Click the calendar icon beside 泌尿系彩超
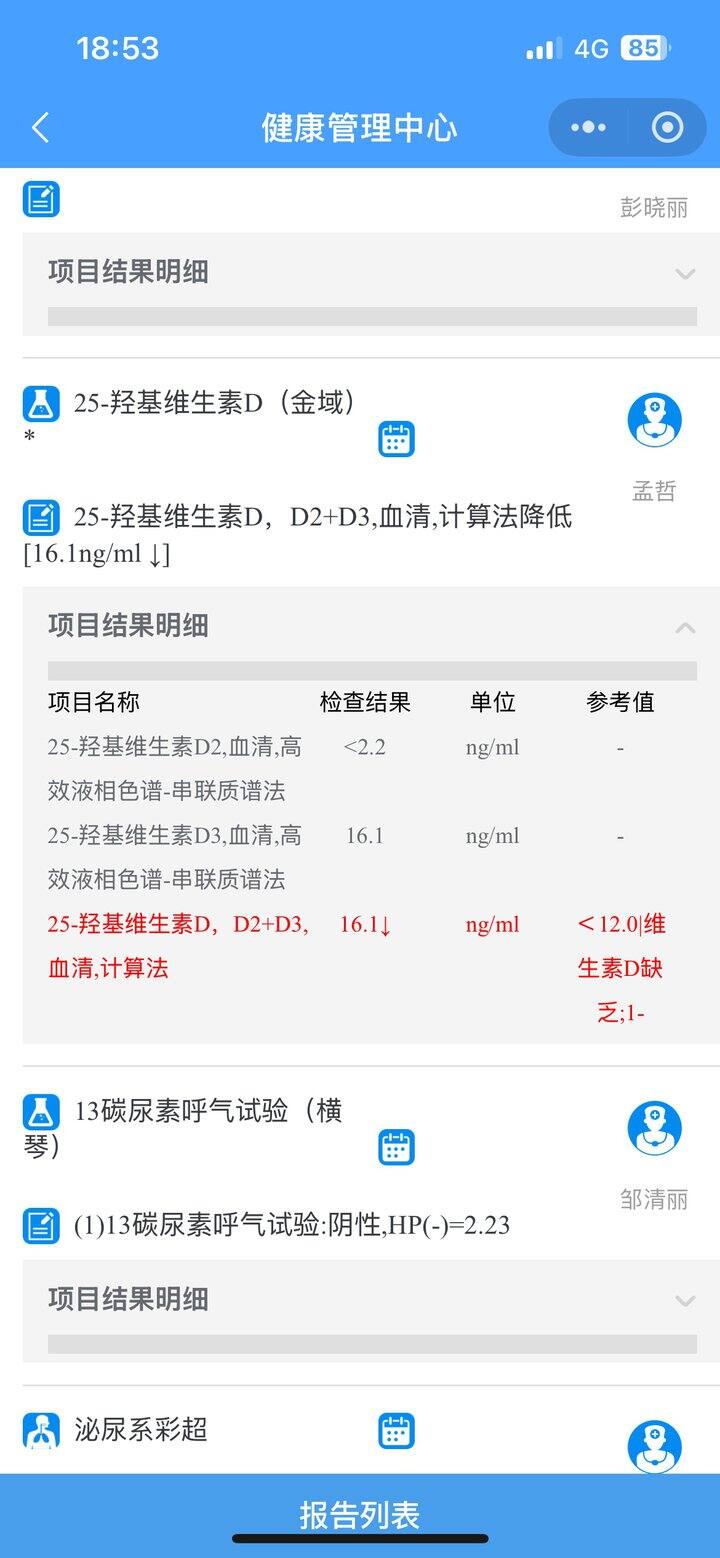 coord(396,1430)
